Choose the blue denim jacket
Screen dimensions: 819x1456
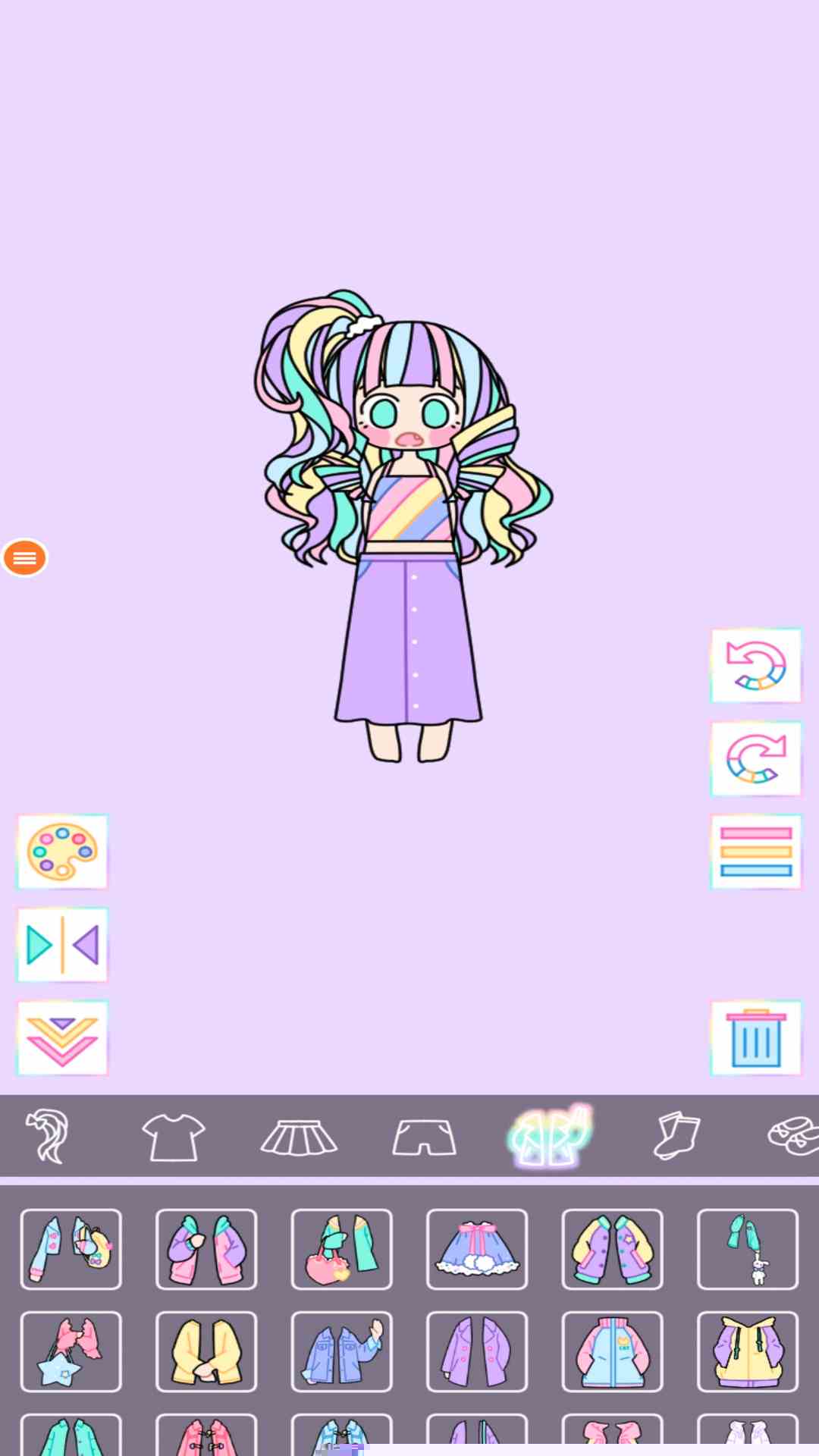(341, 1352)
